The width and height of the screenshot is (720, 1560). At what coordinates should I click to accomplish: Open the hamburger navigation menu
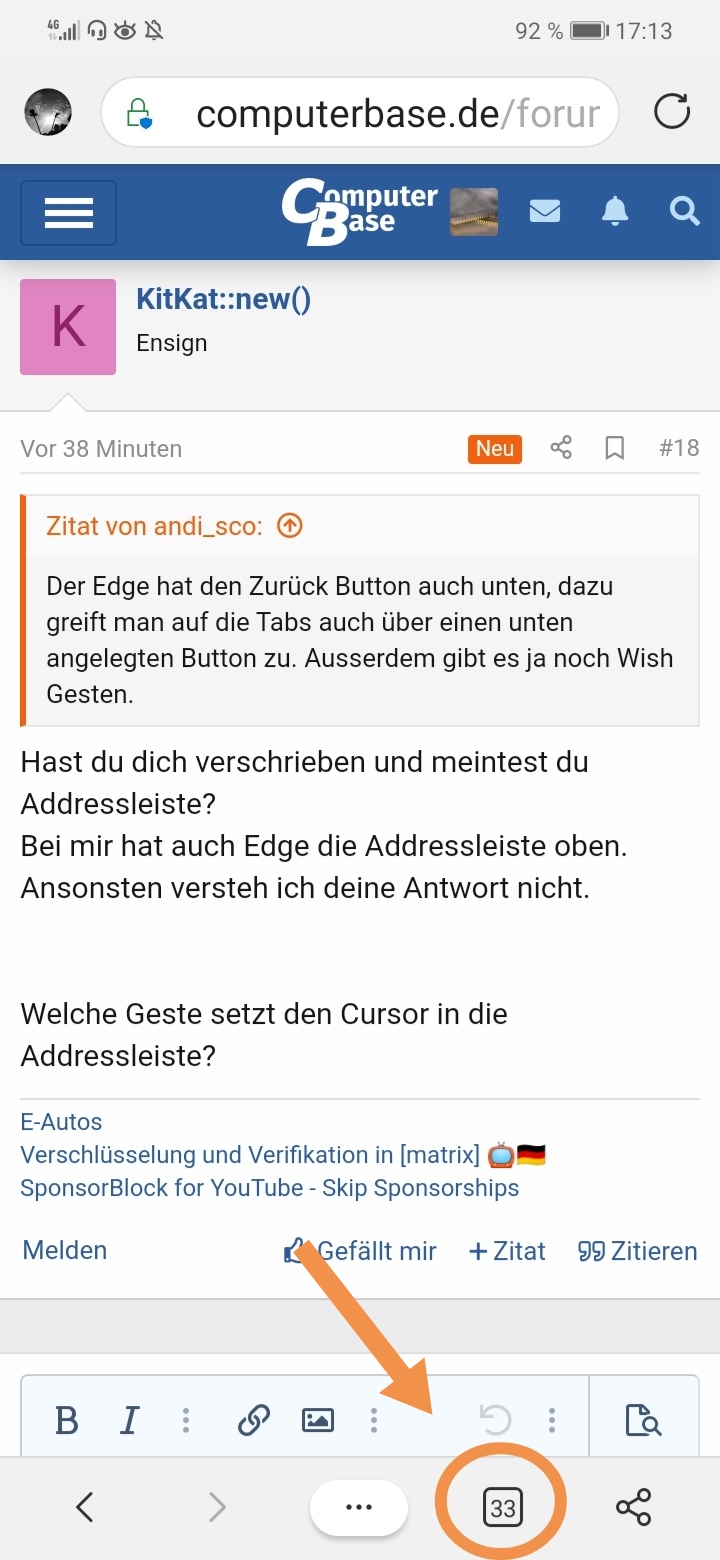point(68,213)
